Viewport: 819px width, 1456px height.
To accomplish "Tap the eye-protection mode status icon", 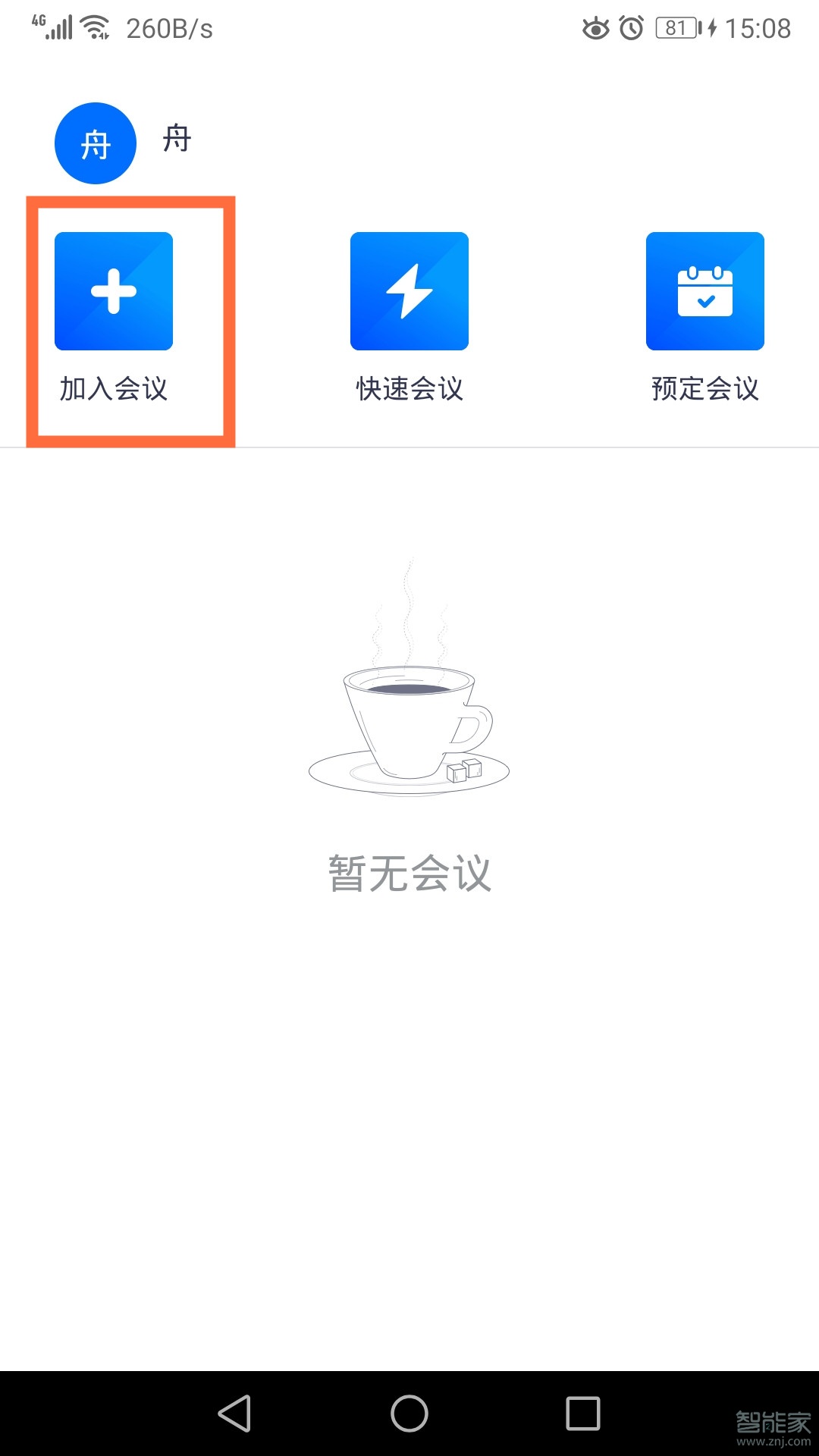I will 596,28.
